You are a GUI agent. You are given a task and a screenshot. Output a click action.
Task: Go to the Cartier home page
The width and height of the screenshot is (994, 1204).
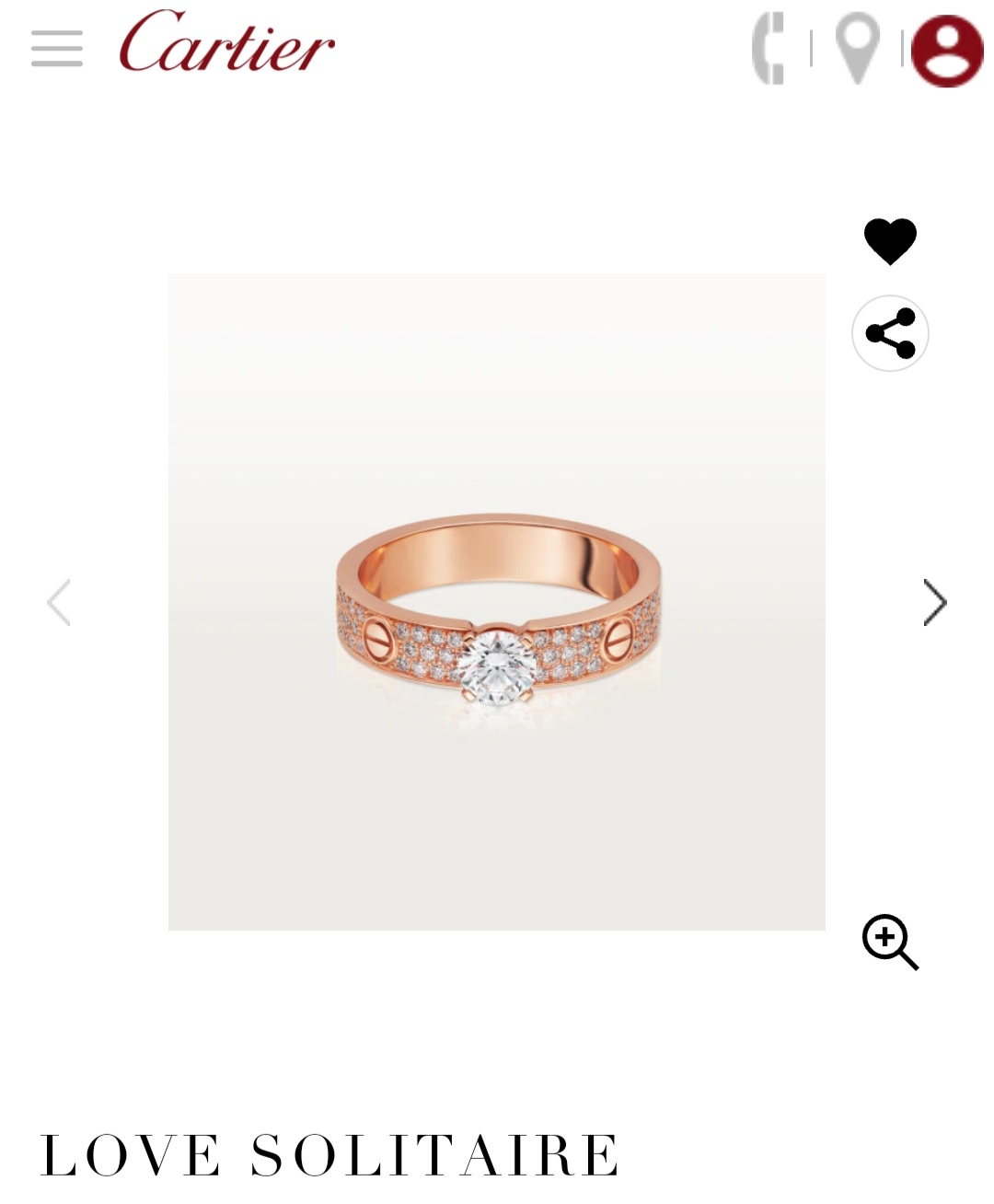click(226, 43)
